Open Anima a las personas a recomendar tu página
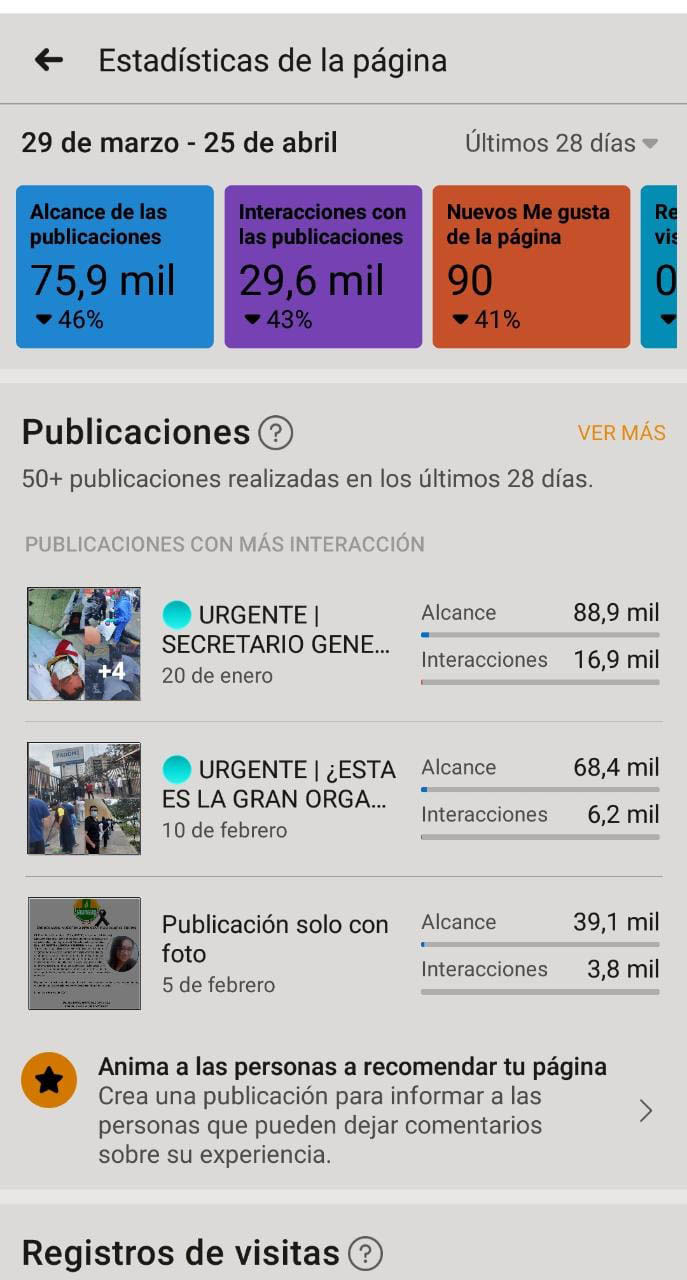This screenshot has height=1280, width=687. click(x=340, y=1110)
